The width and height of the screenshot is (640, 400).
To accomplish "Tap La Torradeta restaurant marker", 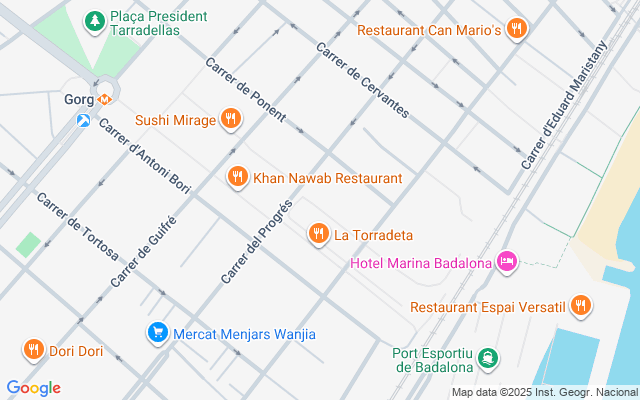I will [318, 235].
